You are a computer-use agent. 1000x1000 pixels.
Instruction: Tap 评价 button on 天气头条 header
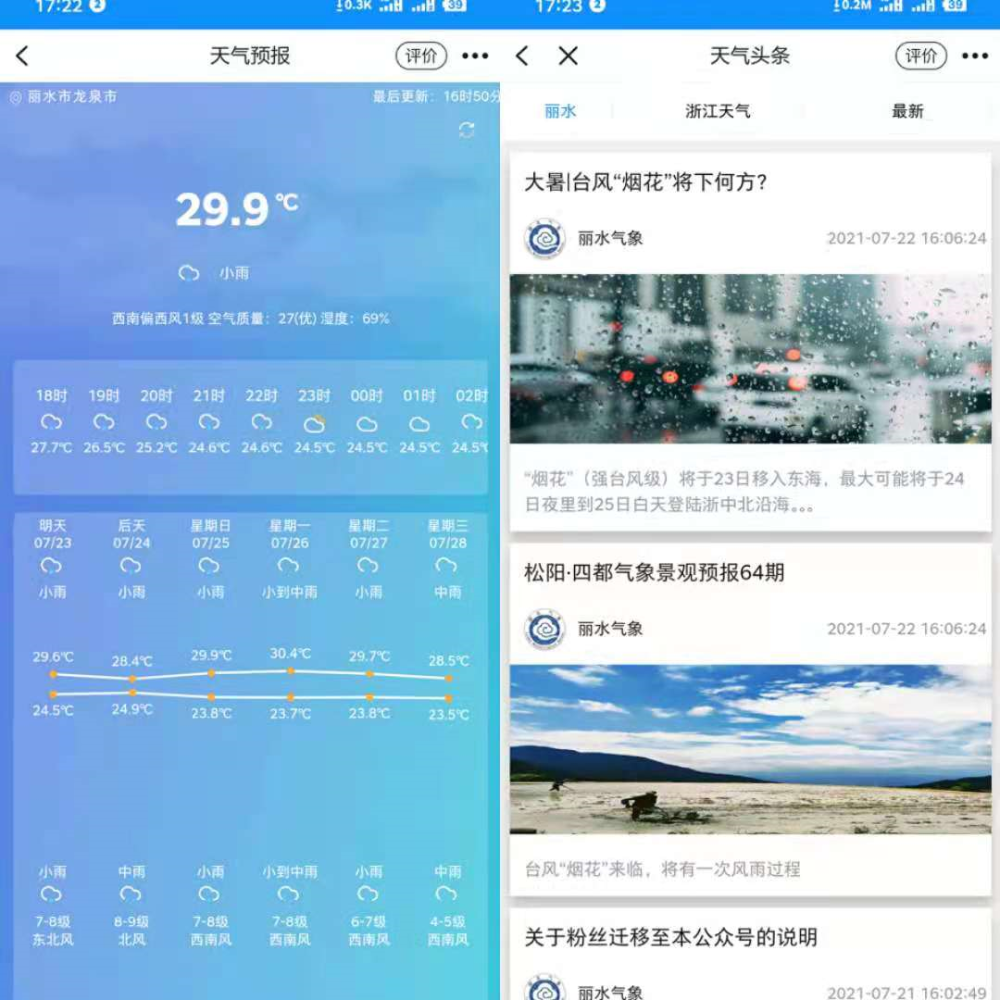coord(921,56)
